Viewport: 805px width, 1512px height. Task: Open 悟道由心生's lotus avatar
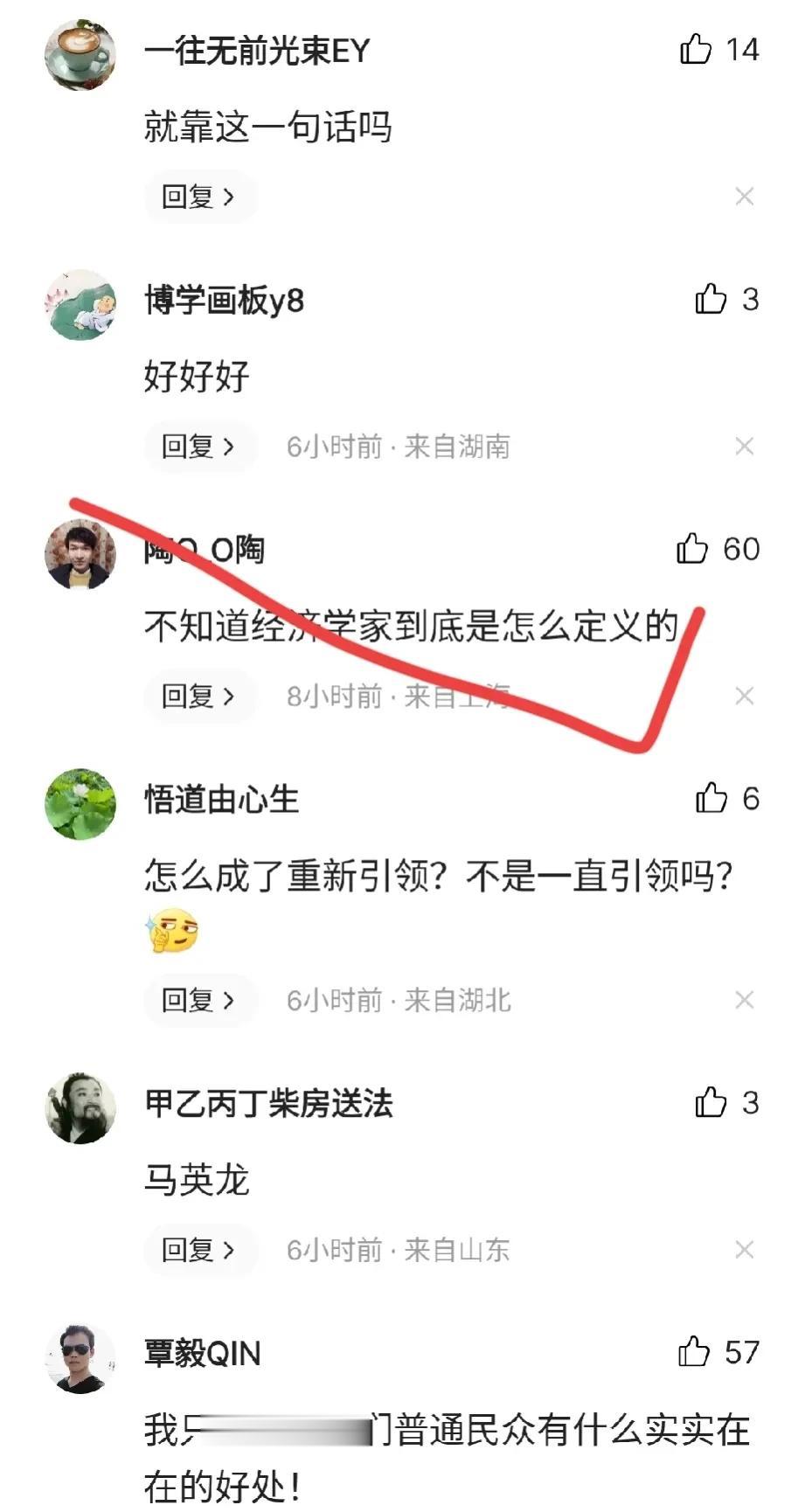pyautogui.click(x=80, y=804)
